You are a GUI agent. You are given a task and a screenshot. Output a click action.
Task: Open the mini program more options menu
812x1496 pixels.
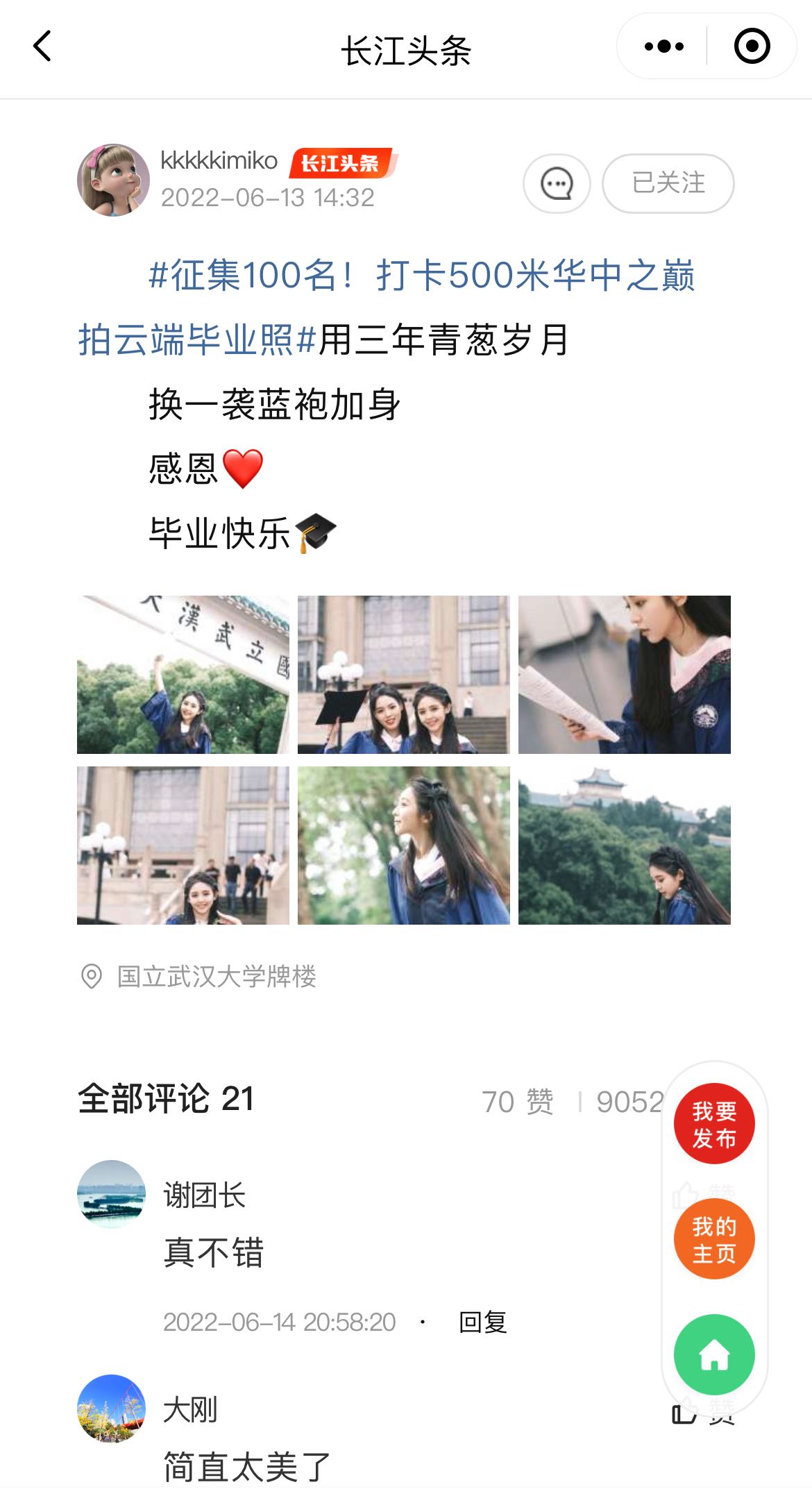pos(663,47)
